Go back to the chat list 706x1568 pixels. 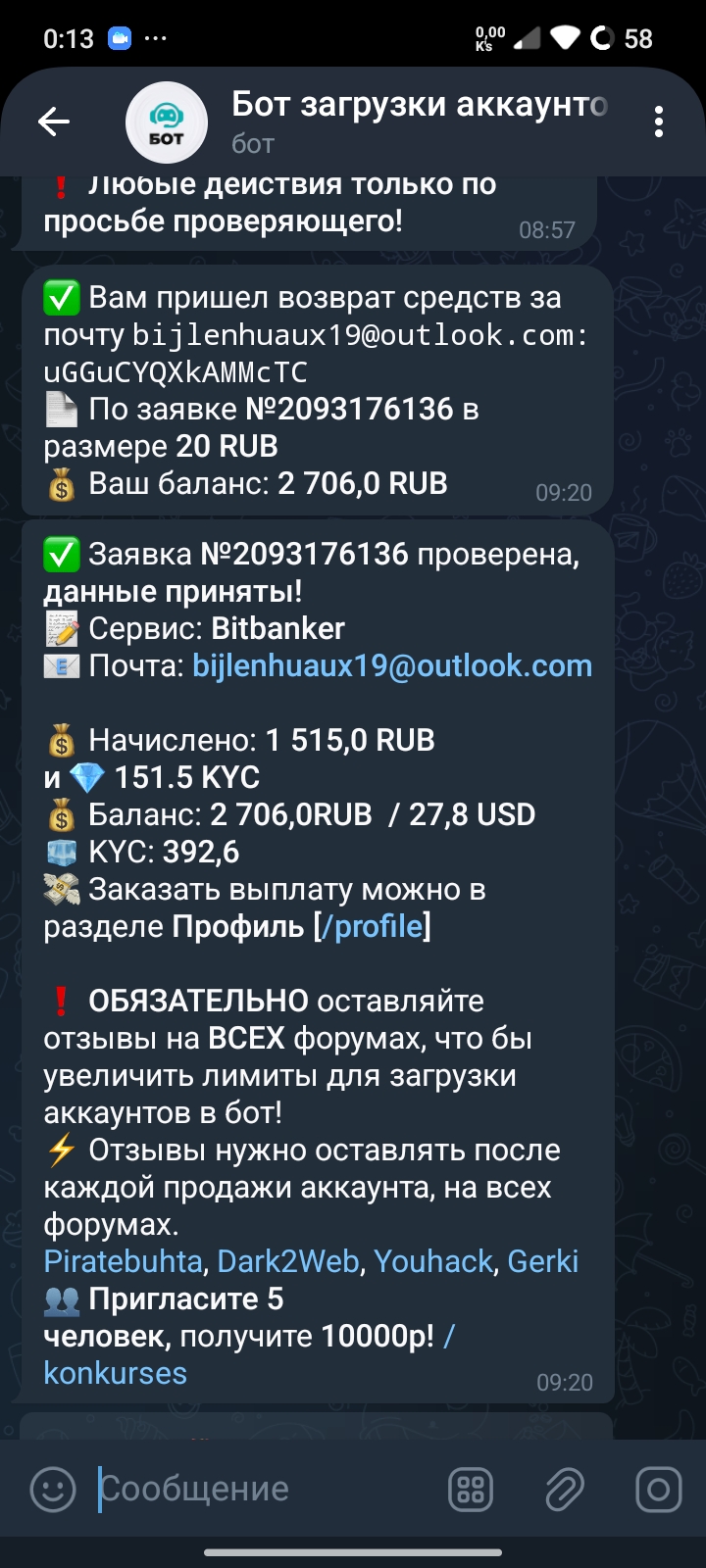[x=54, y=122]
